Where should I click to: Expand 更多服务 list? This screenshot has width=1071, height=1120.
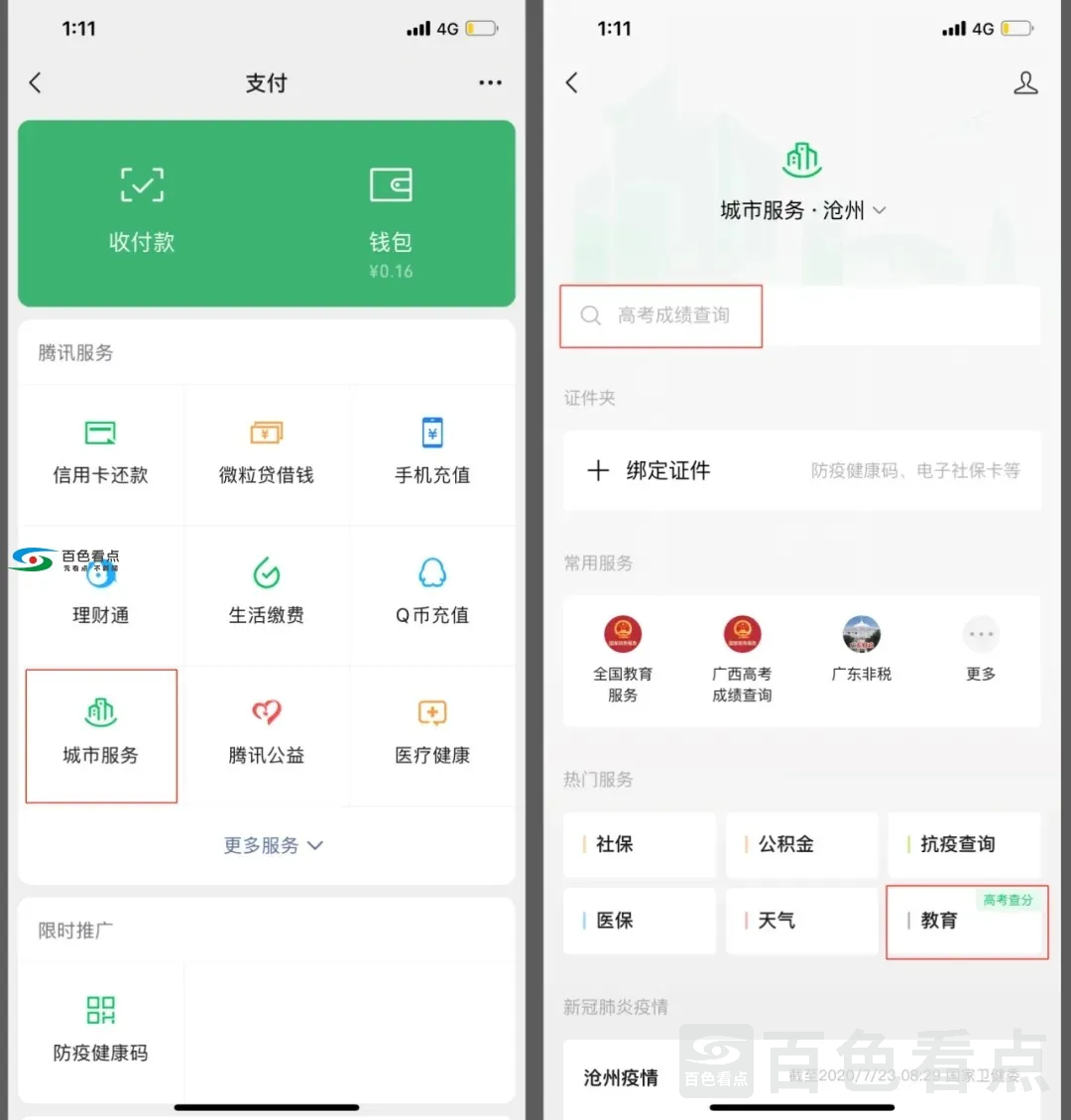tap(273, 845)
